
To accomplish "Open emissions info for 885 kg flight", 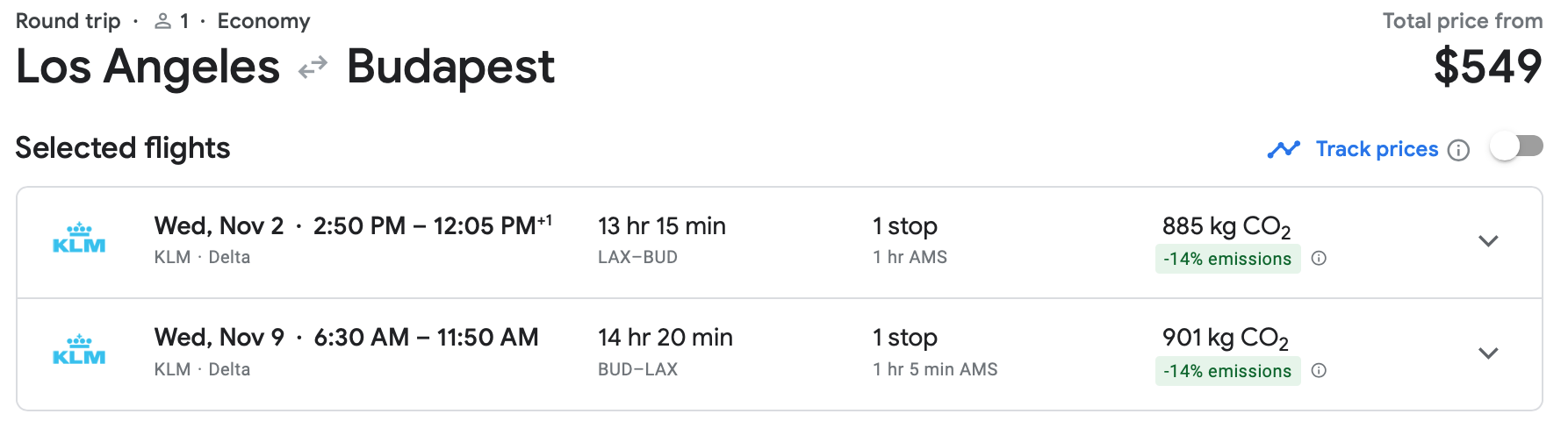I will point(1319,259).
